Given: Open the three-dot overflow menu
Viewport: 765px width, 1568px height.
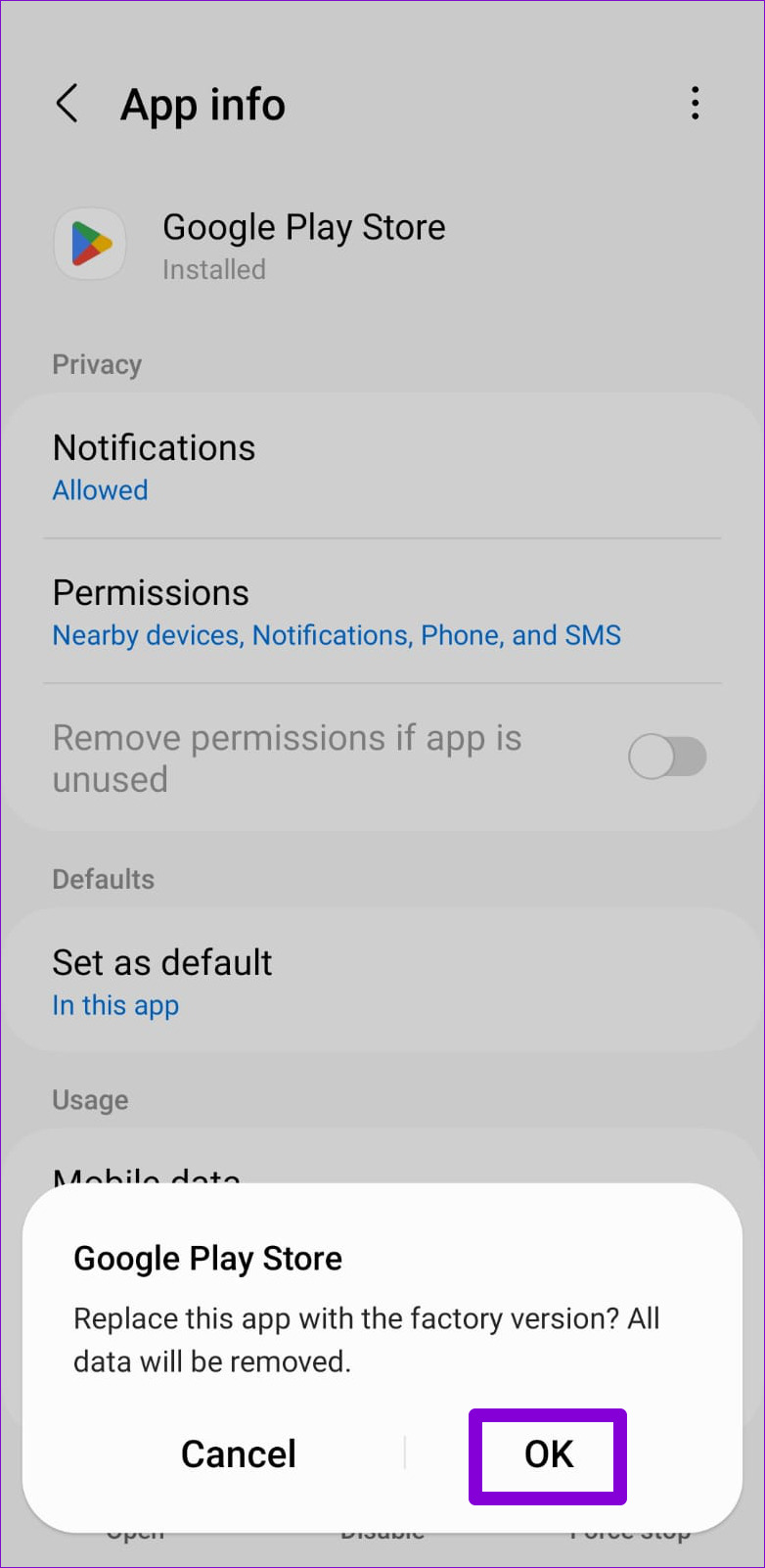Looking at the screenshot, I should tap(696, 103).
